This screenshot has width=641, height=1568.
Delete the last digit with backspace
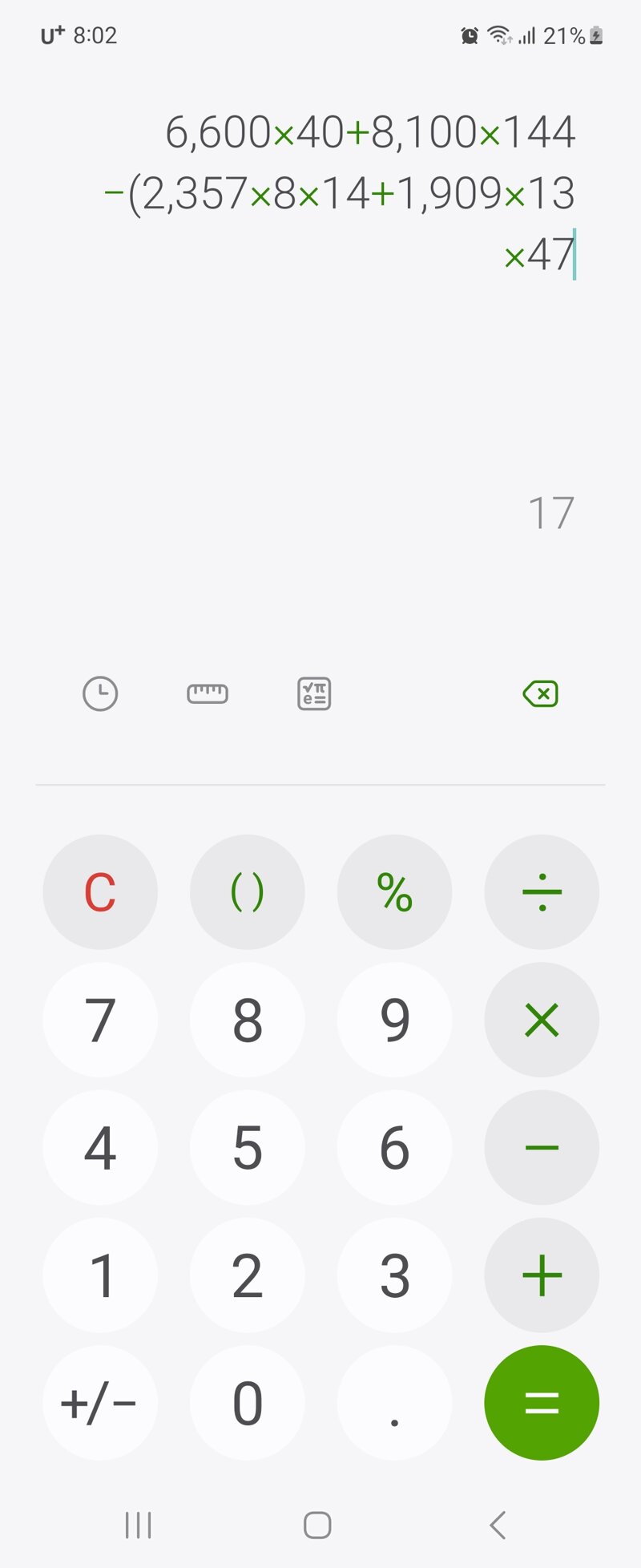coord(541,693)
